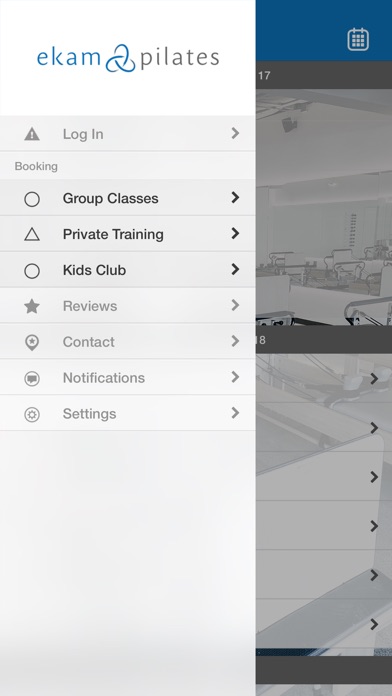Open Settings from the drawer
The height and width of the screenshot is (696, 392).
[x=127, y=414]
